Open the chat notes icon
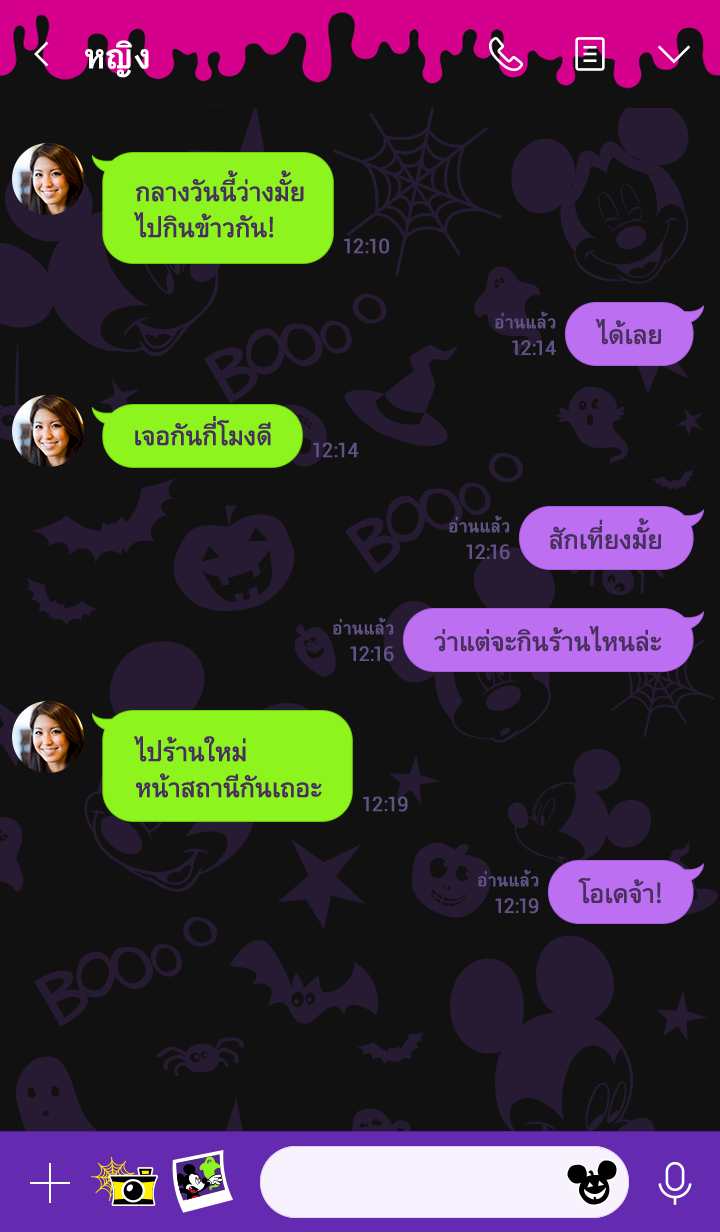Viewport: 720px width, 1232px height. (590, 54)
